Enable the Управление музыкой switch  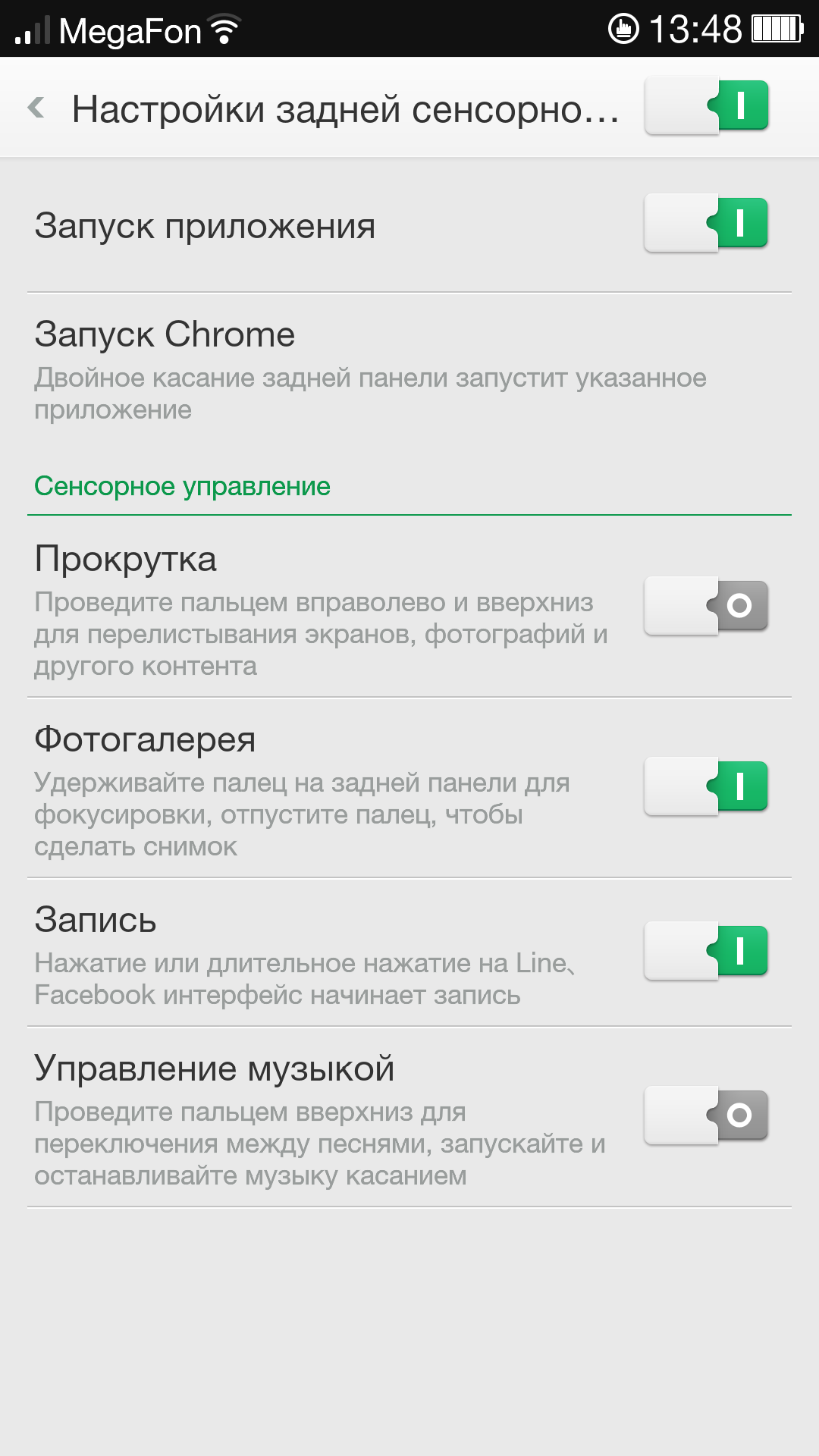(x=706, y=1115)
